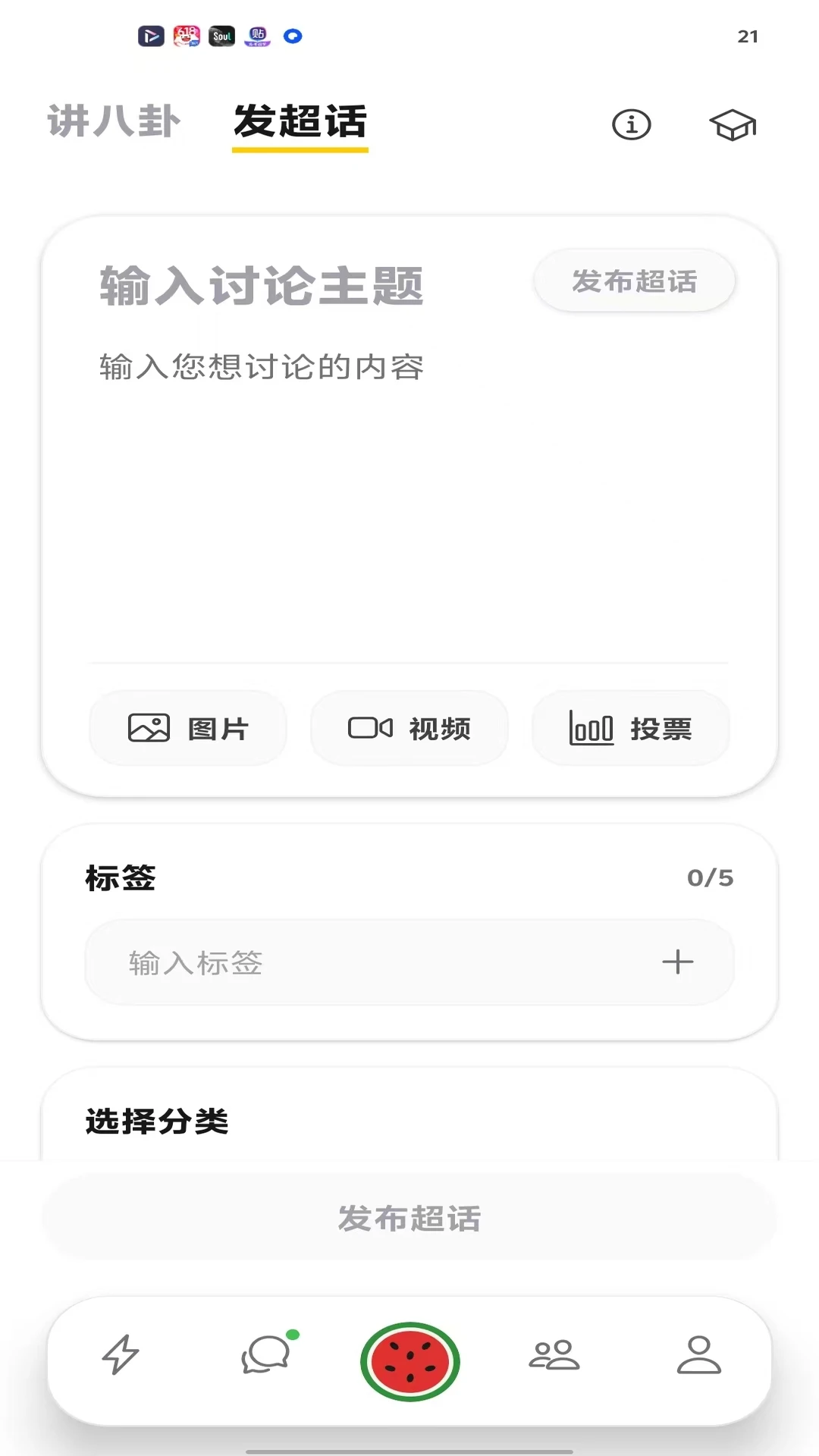Tap the 输入讨论主题 title field
This screenshot has height=1456, width=819.
262,286
